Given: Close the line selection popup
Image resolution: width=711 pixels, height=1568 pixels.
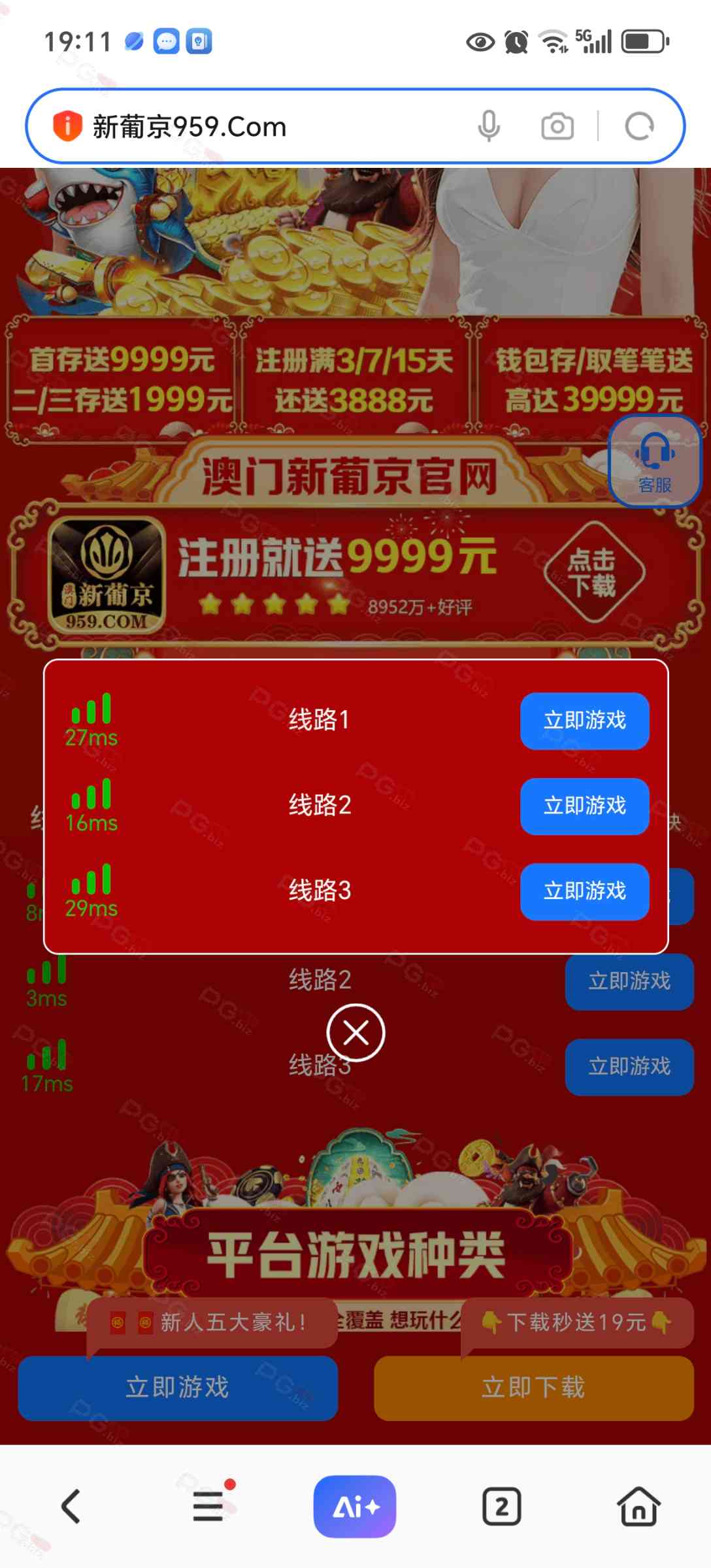Looking at the screenshot, I should [x=355, y=1032].
